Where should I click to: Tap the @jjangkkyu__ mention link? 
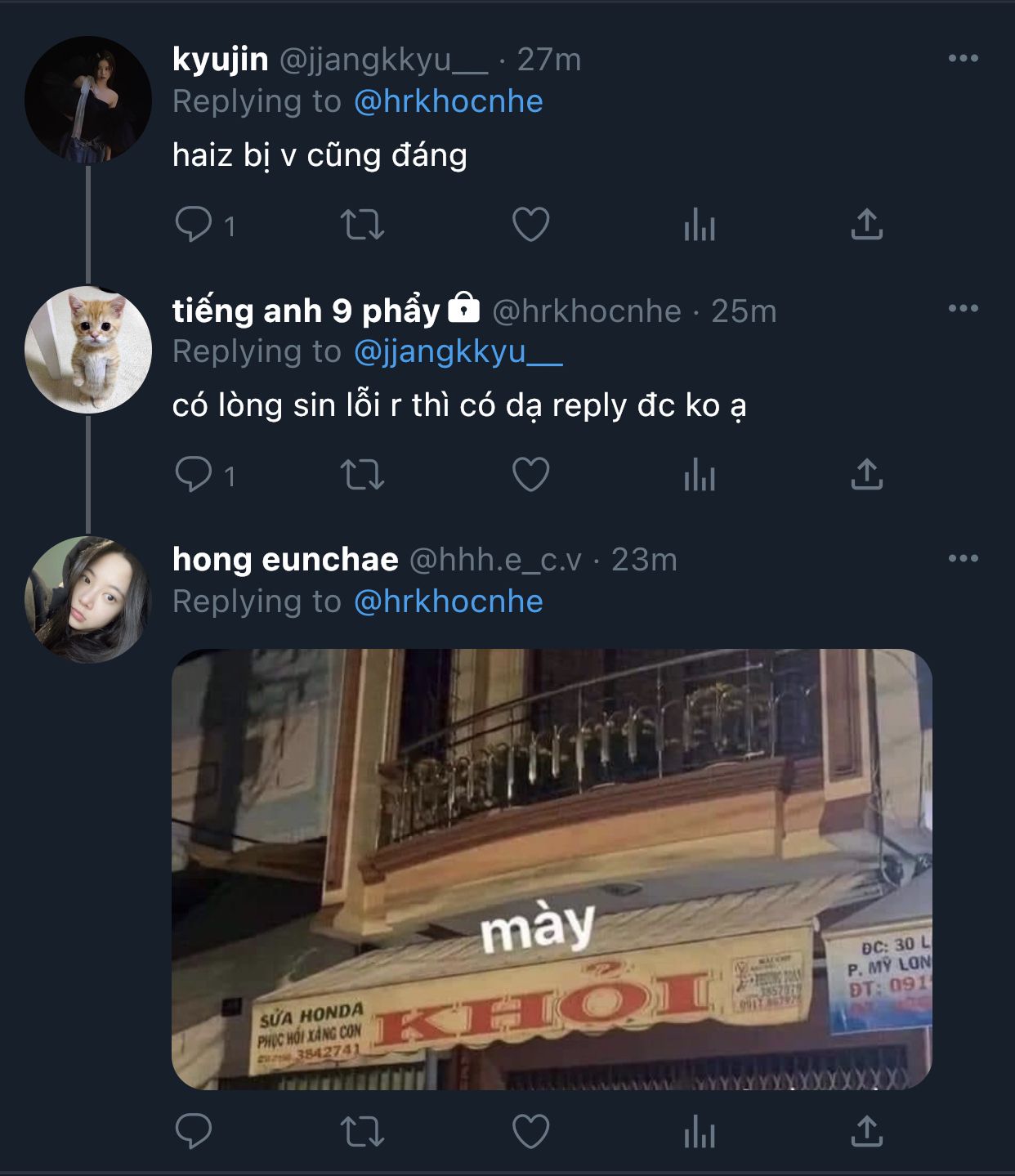point(458,351)
